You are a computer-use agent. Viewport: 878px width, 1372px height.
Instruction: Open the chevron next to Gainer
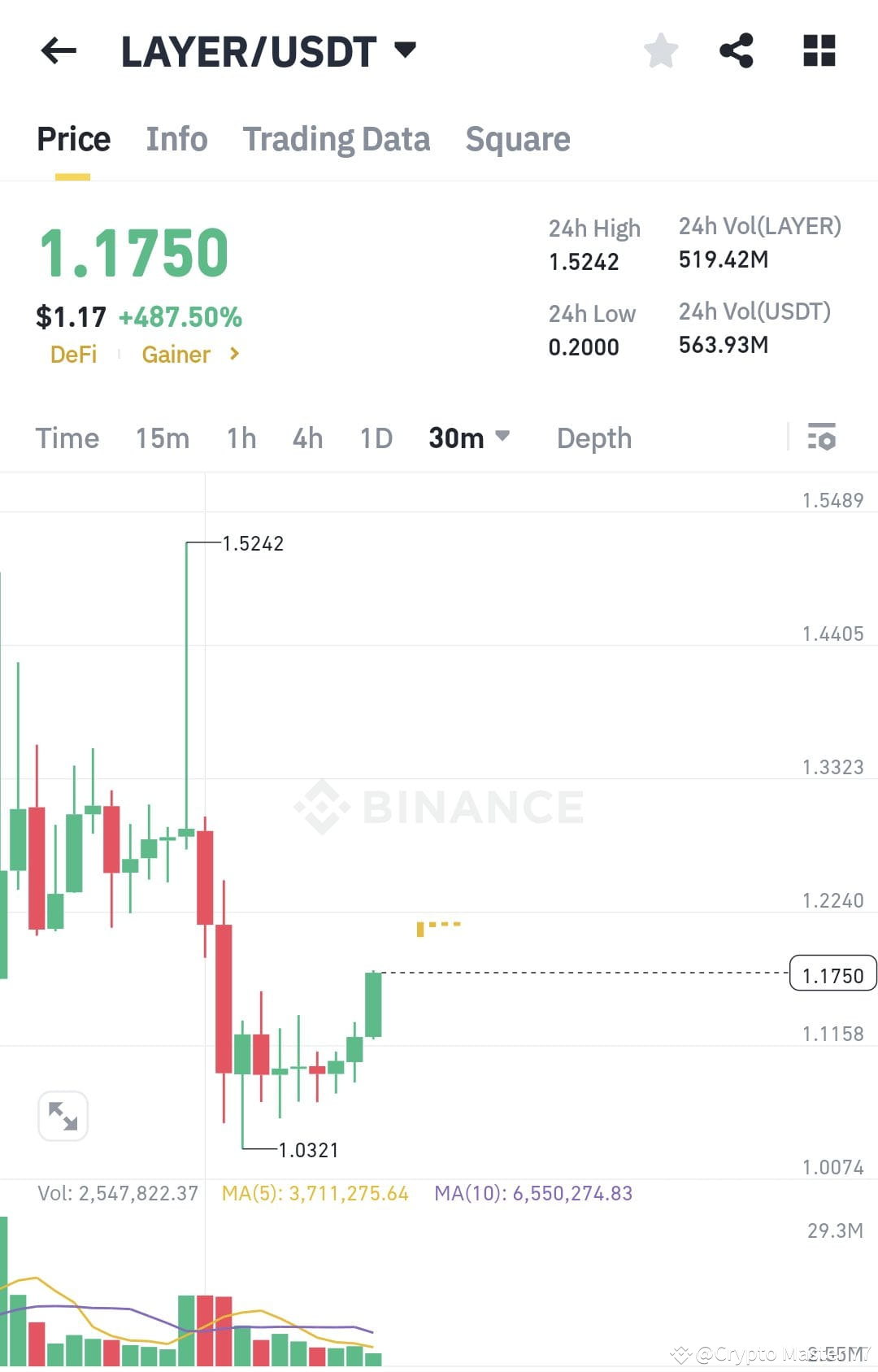[x=233, y=355]
